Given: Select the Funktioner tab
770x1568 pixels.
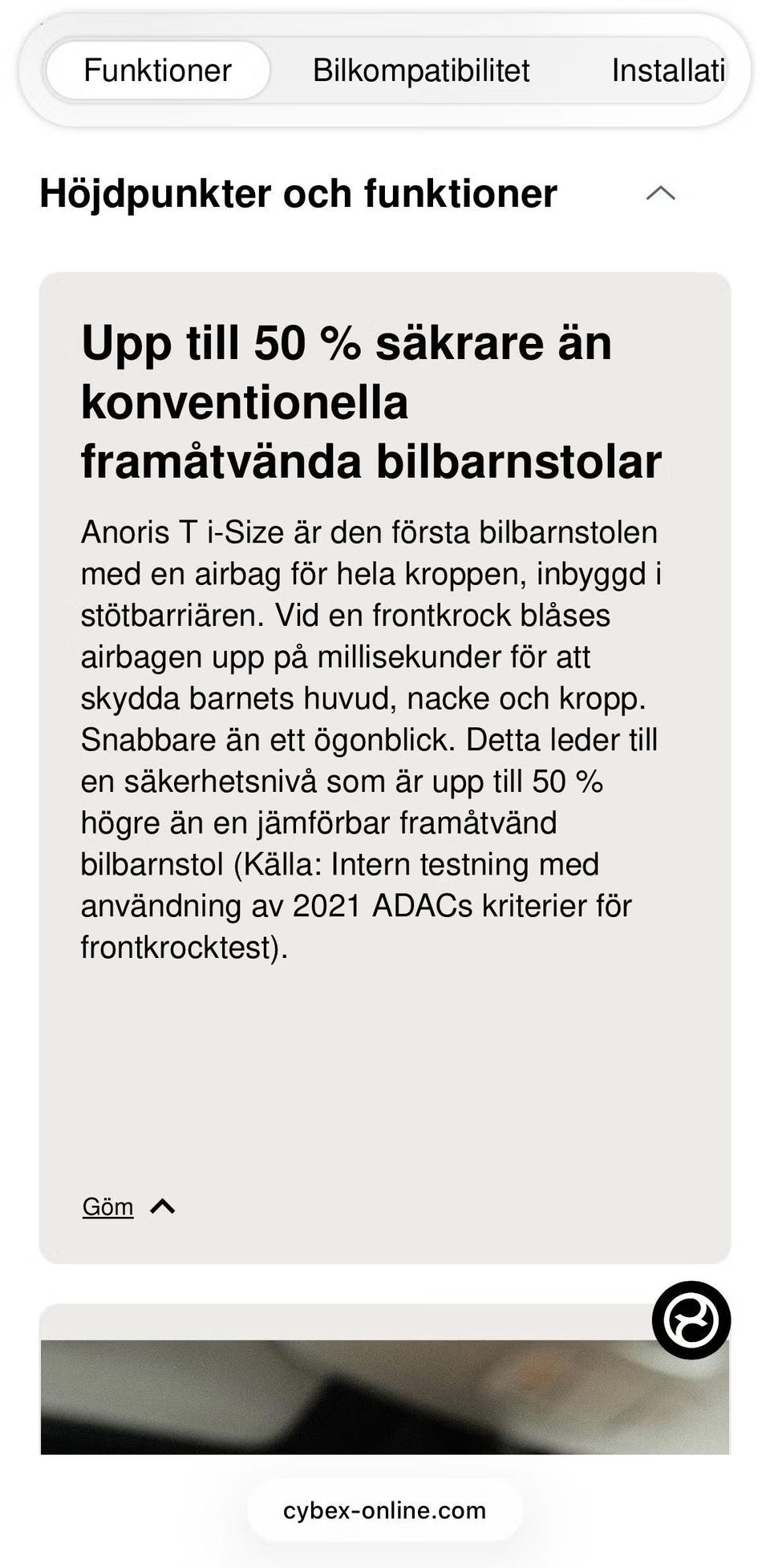Looking at the screenshot, I should point(157,71).
